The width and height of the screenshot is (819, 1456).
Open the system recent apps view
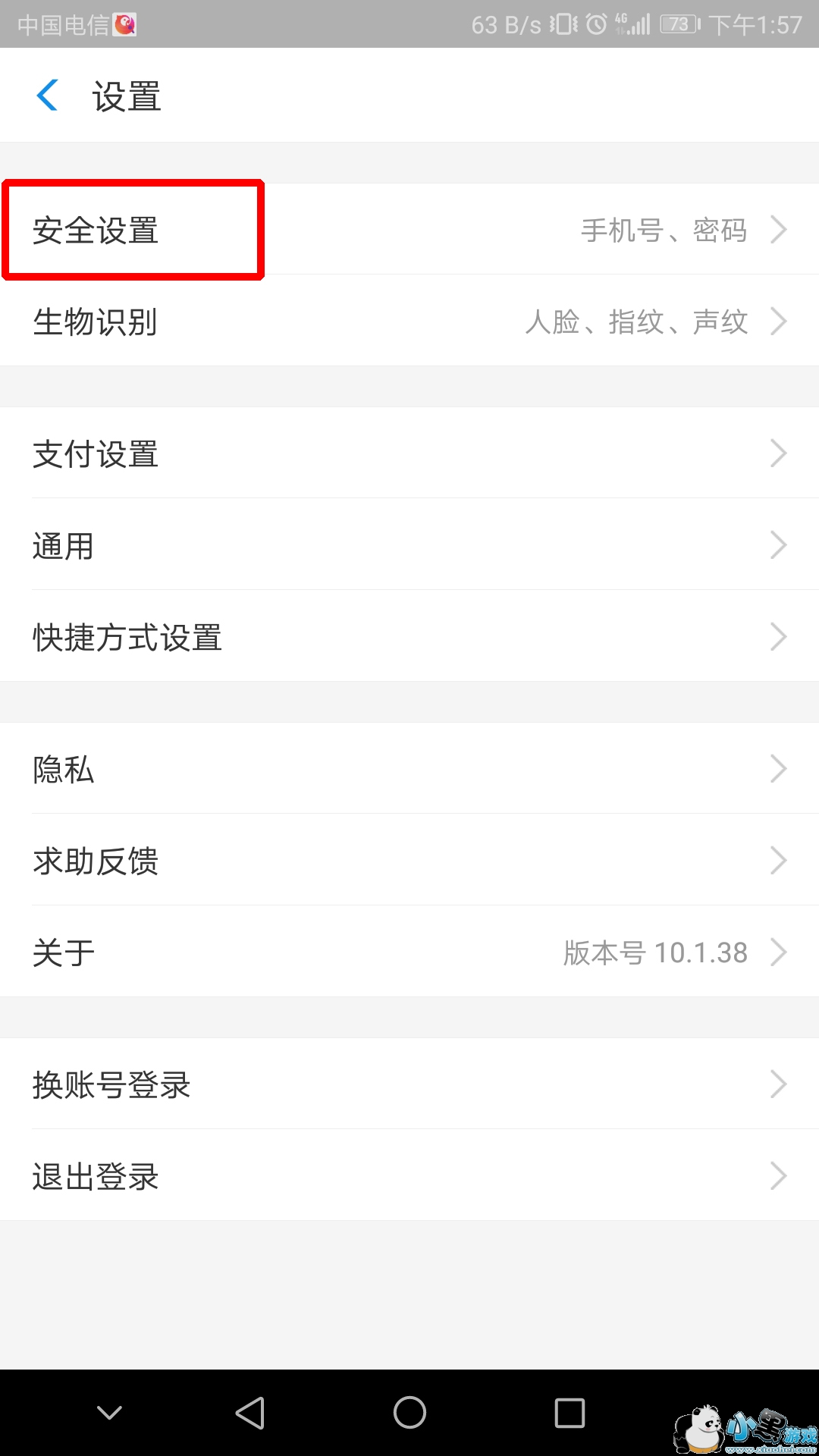[570, 1413]
